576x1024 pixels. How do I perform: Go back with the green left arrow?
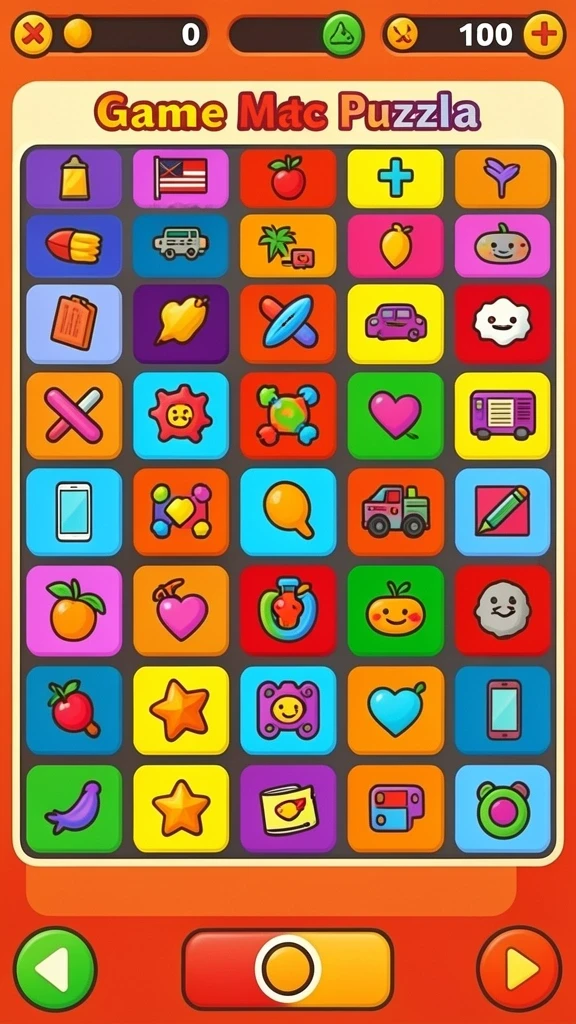[x=55, y=969]
